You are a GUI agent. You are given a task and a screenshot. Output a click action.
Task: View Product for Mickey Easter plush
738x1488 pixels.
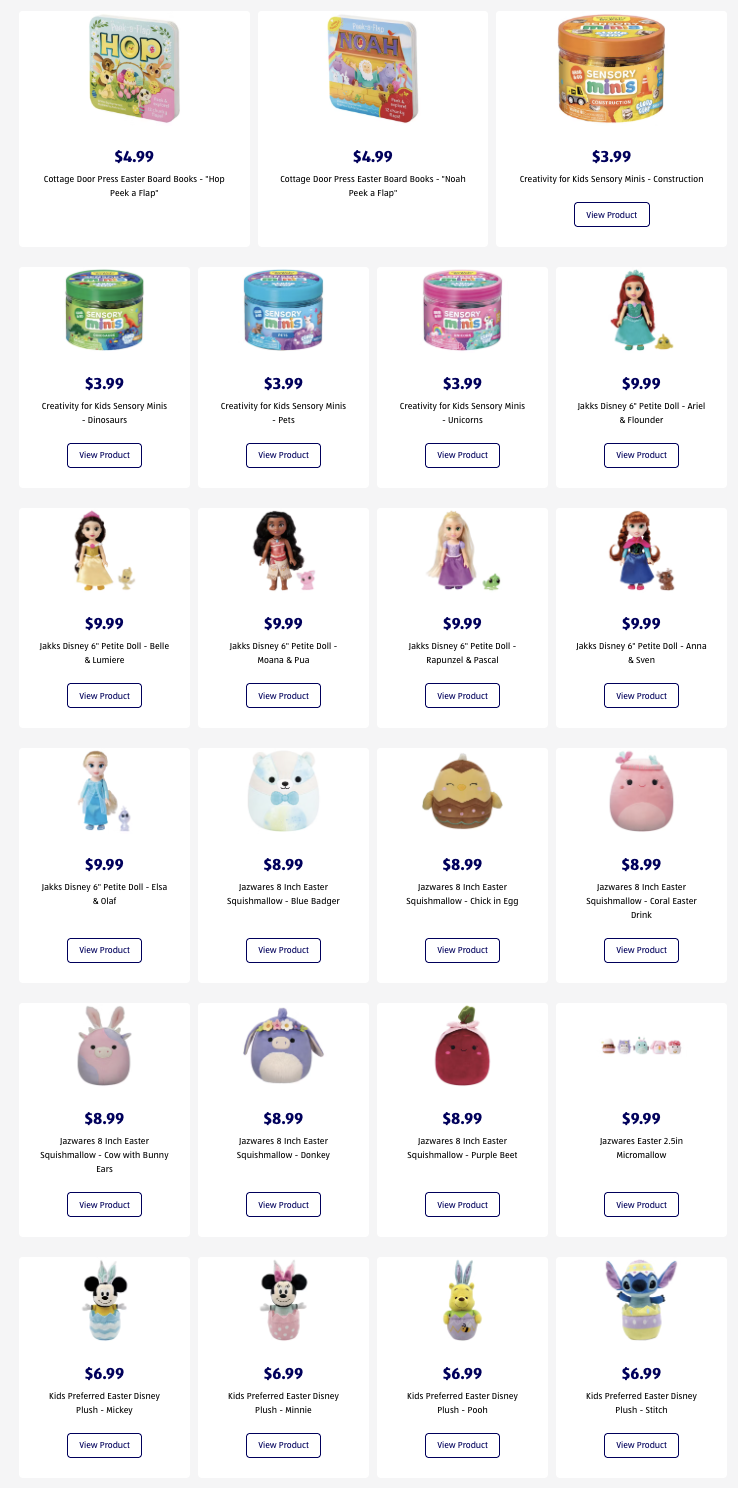(x=104, y=1445)
